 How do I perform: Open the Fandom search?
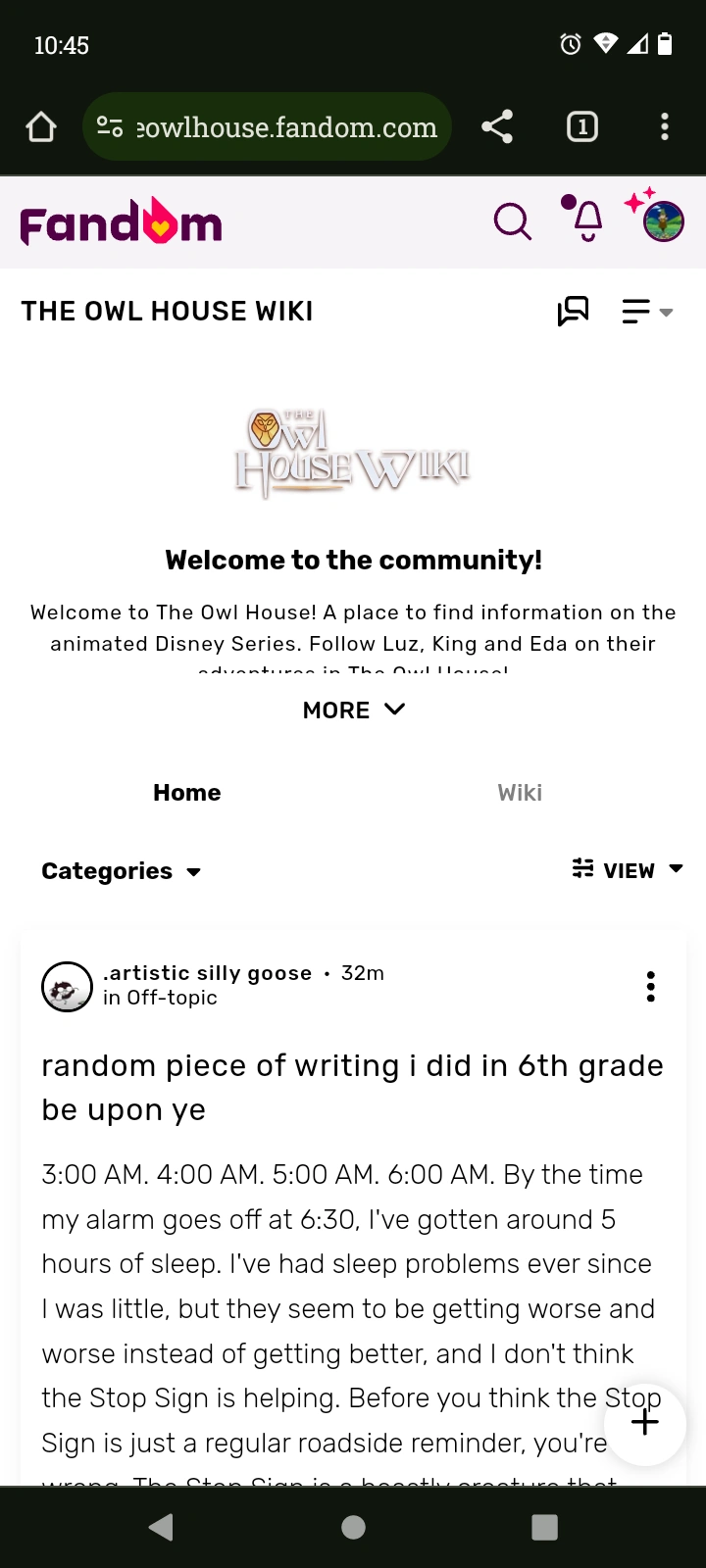(512, 221)
